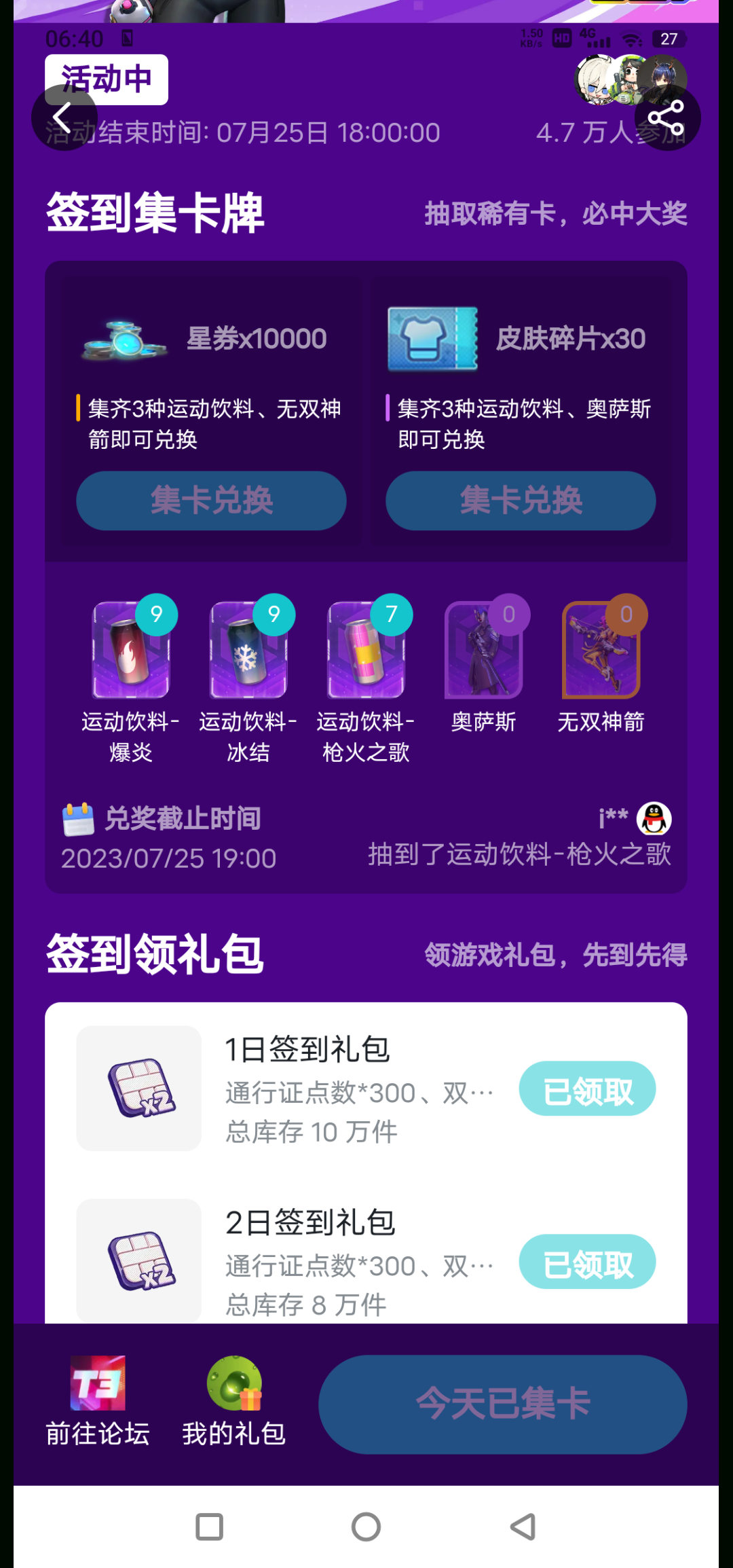Click 已领取 on the 1日签到礼包
The image size is (733, 1568).
[587, 1089]
